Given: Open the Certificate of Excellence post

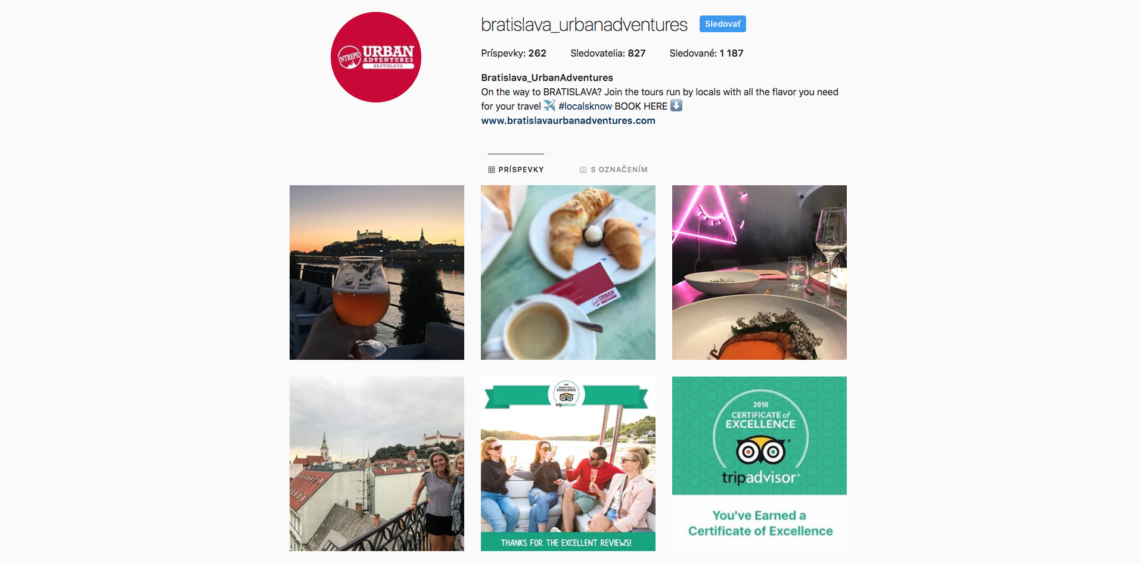Looking at the screenshot, I should (759, 463).
